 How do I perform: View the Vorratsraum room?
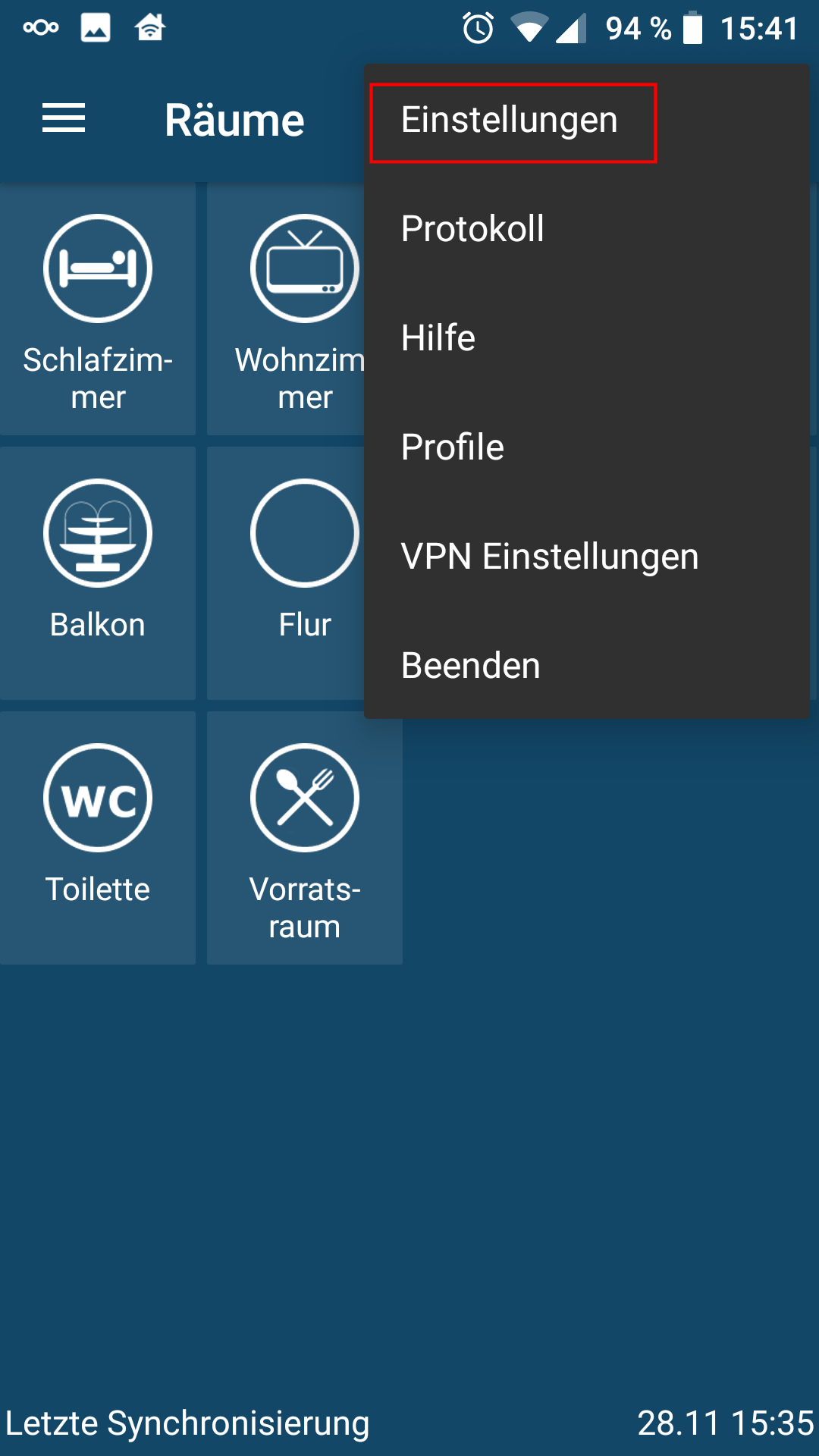point(304,837)
